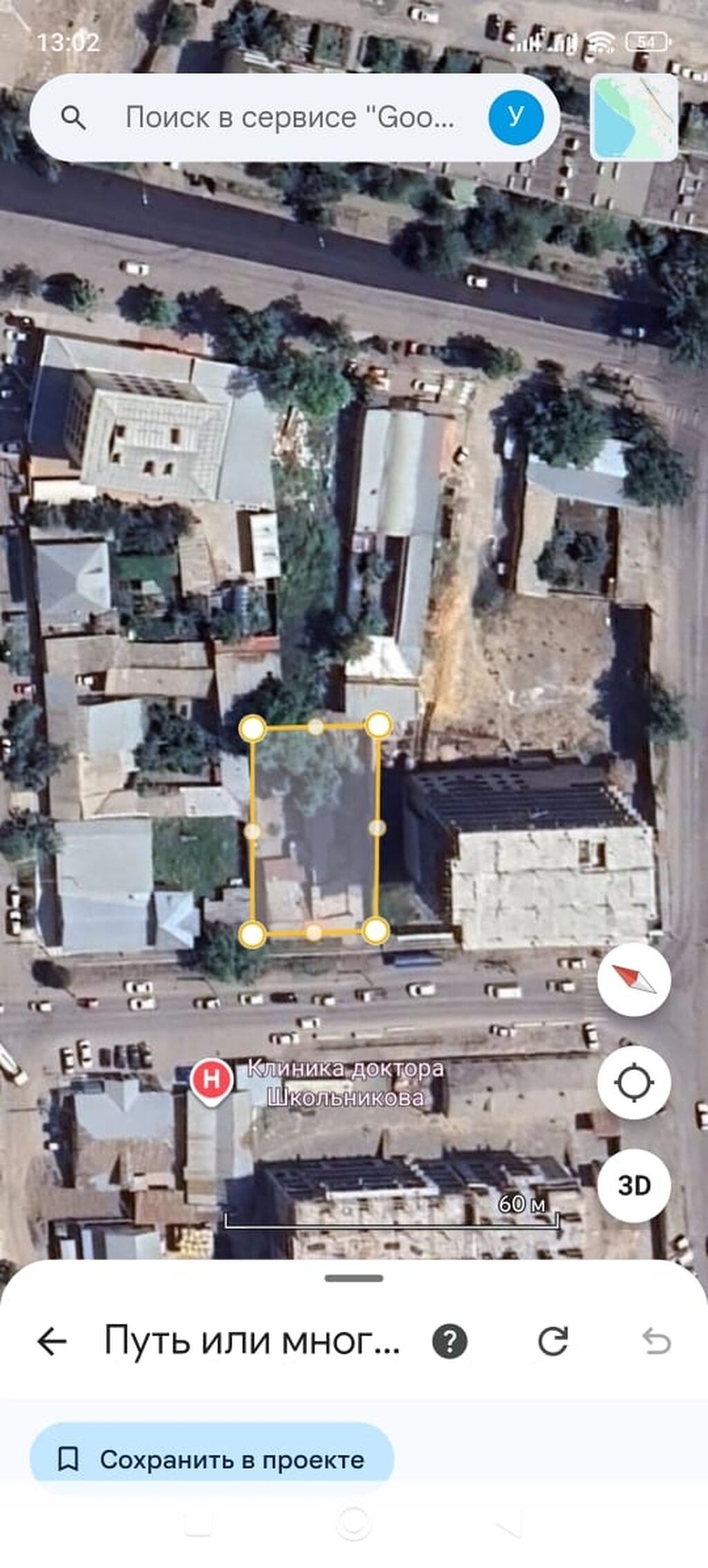Tap the redo arrow icon
Viewport: 708px width, 1568px height.
[553, 1341]
